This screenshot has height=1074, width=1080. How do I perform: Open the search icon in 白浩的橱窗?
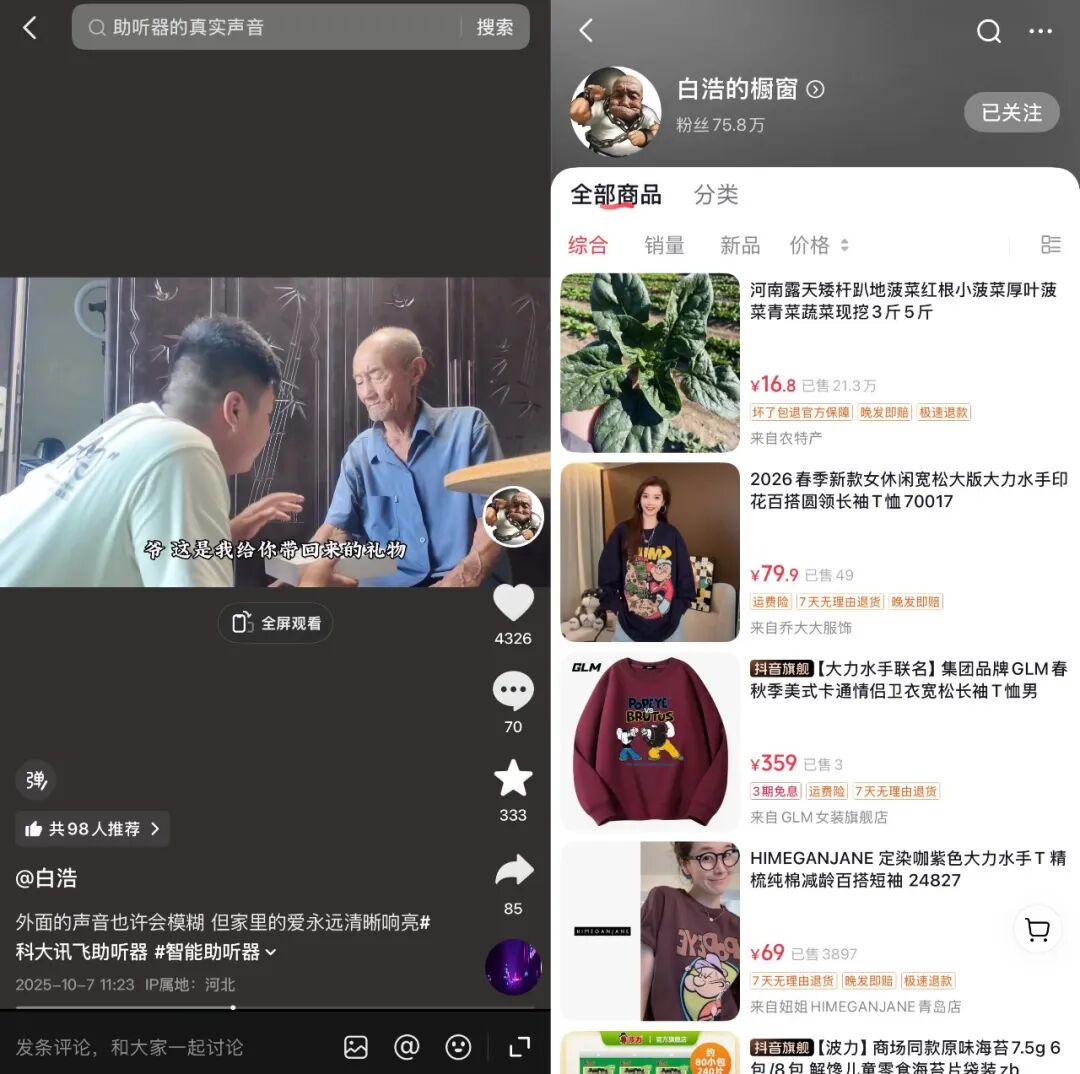coord(988,31)
